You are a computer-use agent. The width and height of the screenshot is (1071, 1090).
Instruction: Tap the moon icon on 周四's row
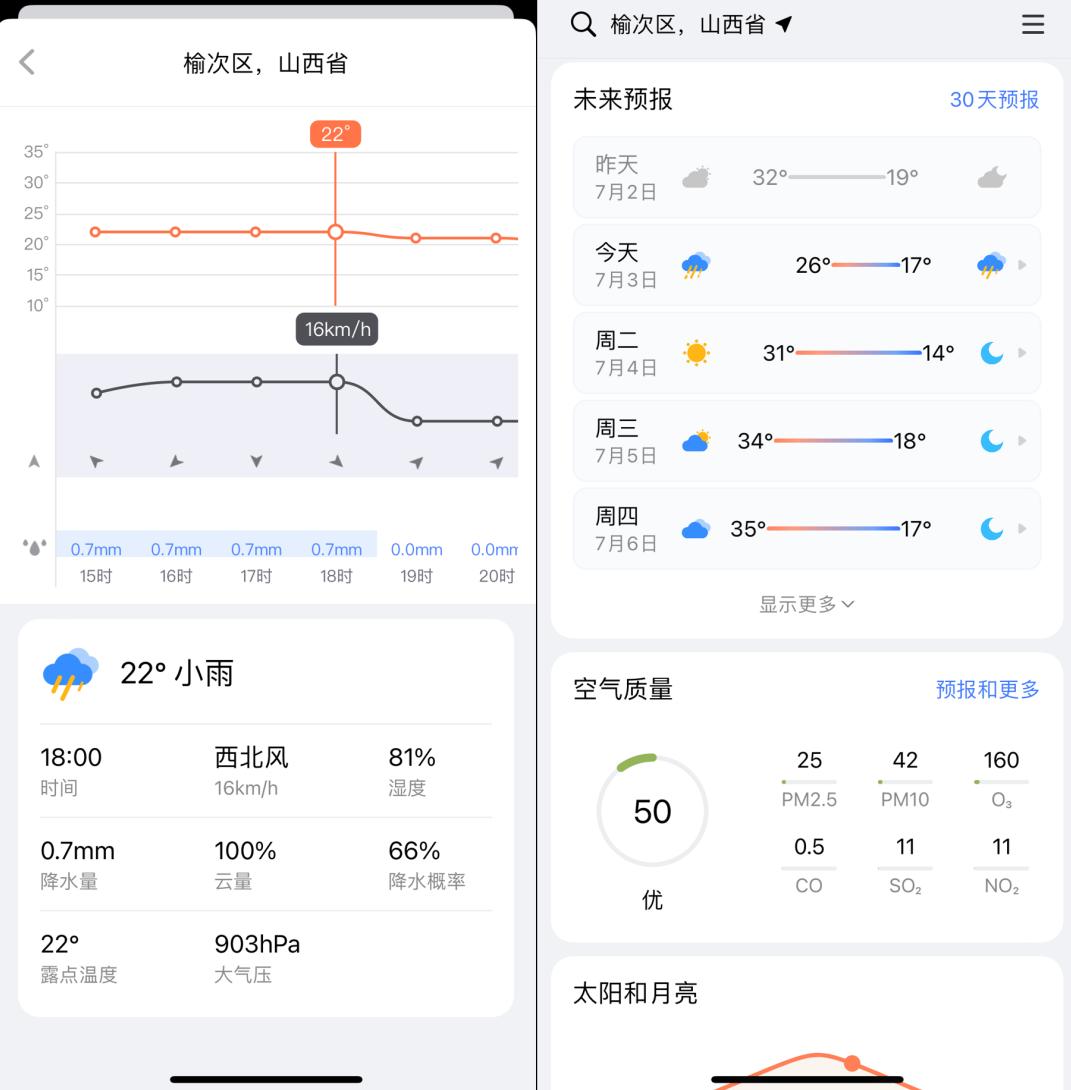click(992, 528)
